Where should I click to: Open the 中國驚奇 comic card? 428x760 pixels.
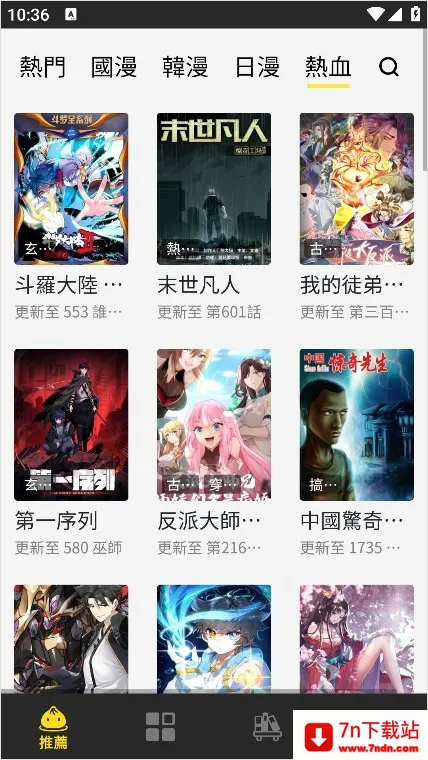pos(357,453)
